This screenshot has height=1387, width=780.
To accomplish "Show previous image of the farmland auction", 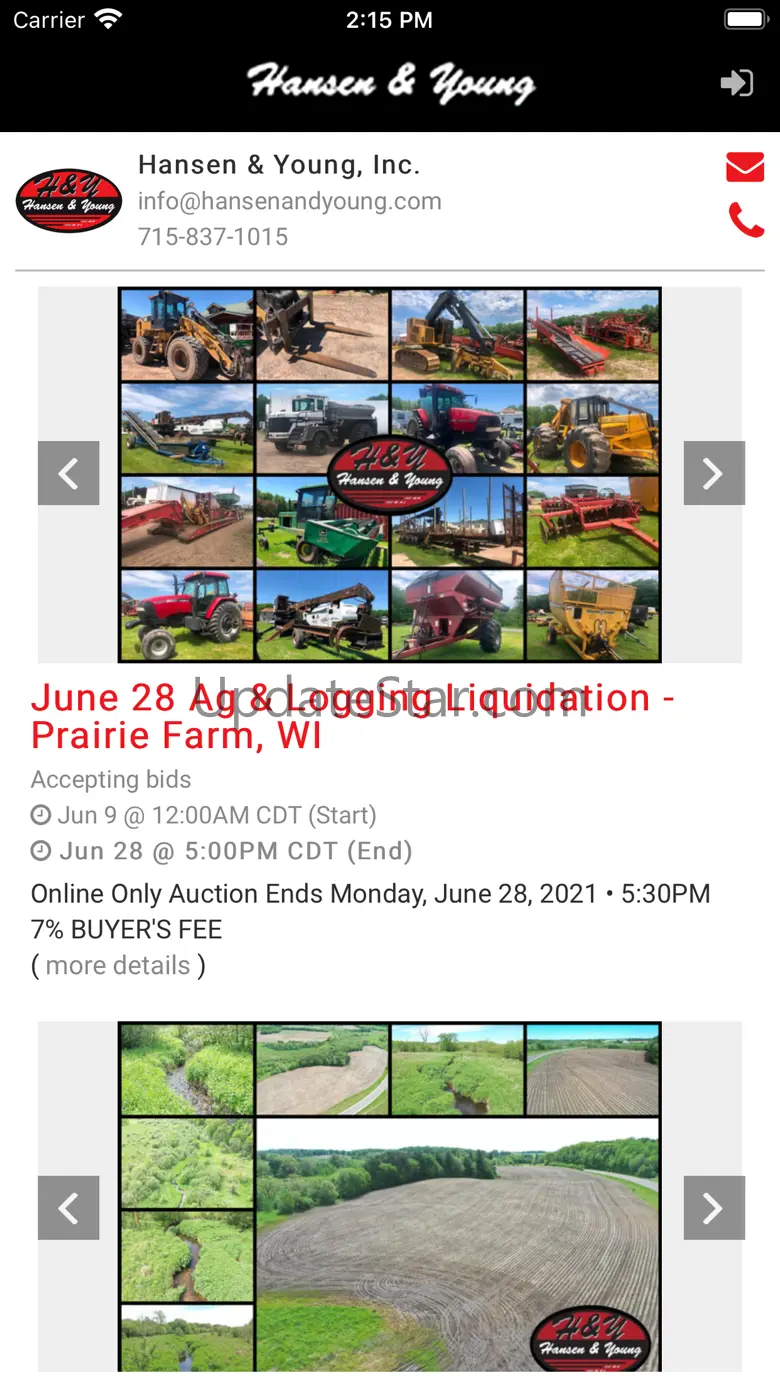I will 68,1208.
